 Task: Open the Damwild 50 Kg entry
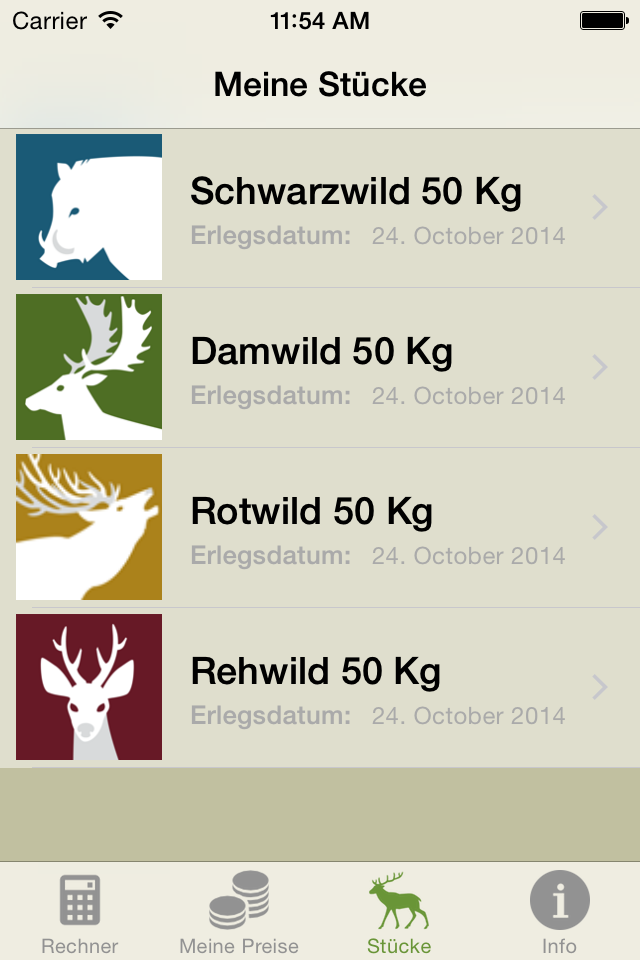point(320,367)
